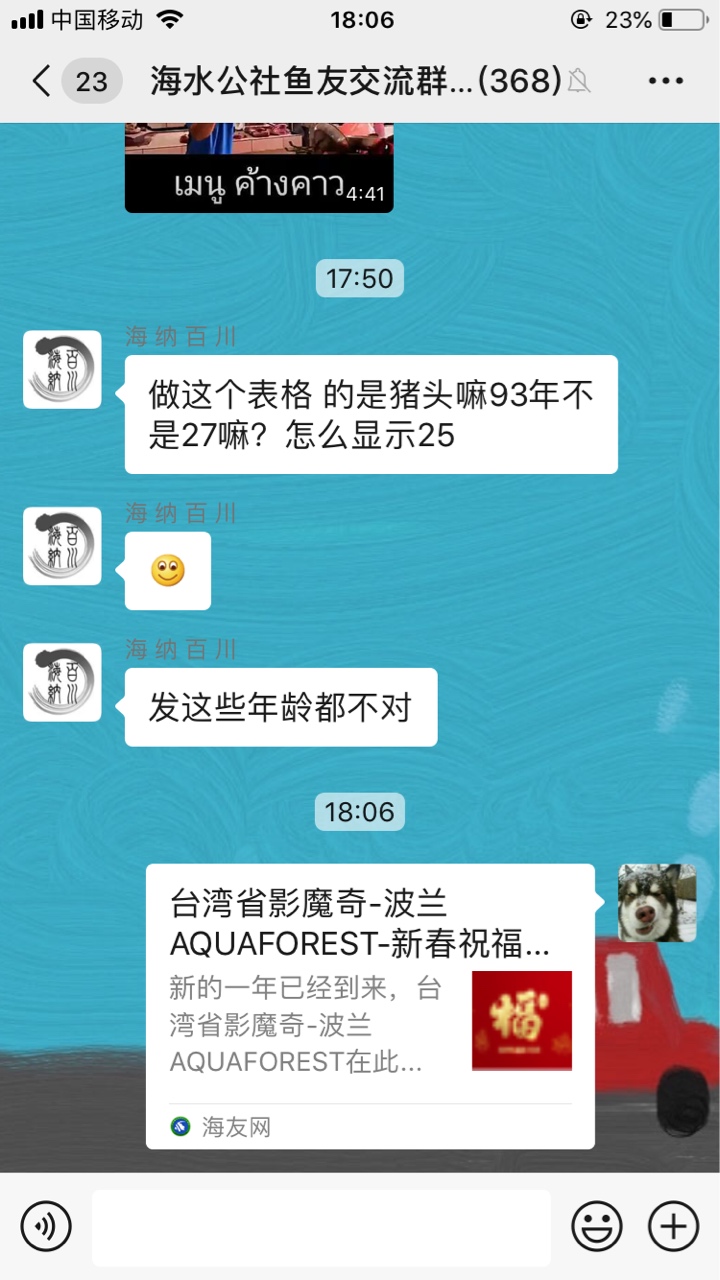Open the group chat options menu
The width and height of the screenshot is (720, 1280).
pyautogui.click(x=665, y=81)
